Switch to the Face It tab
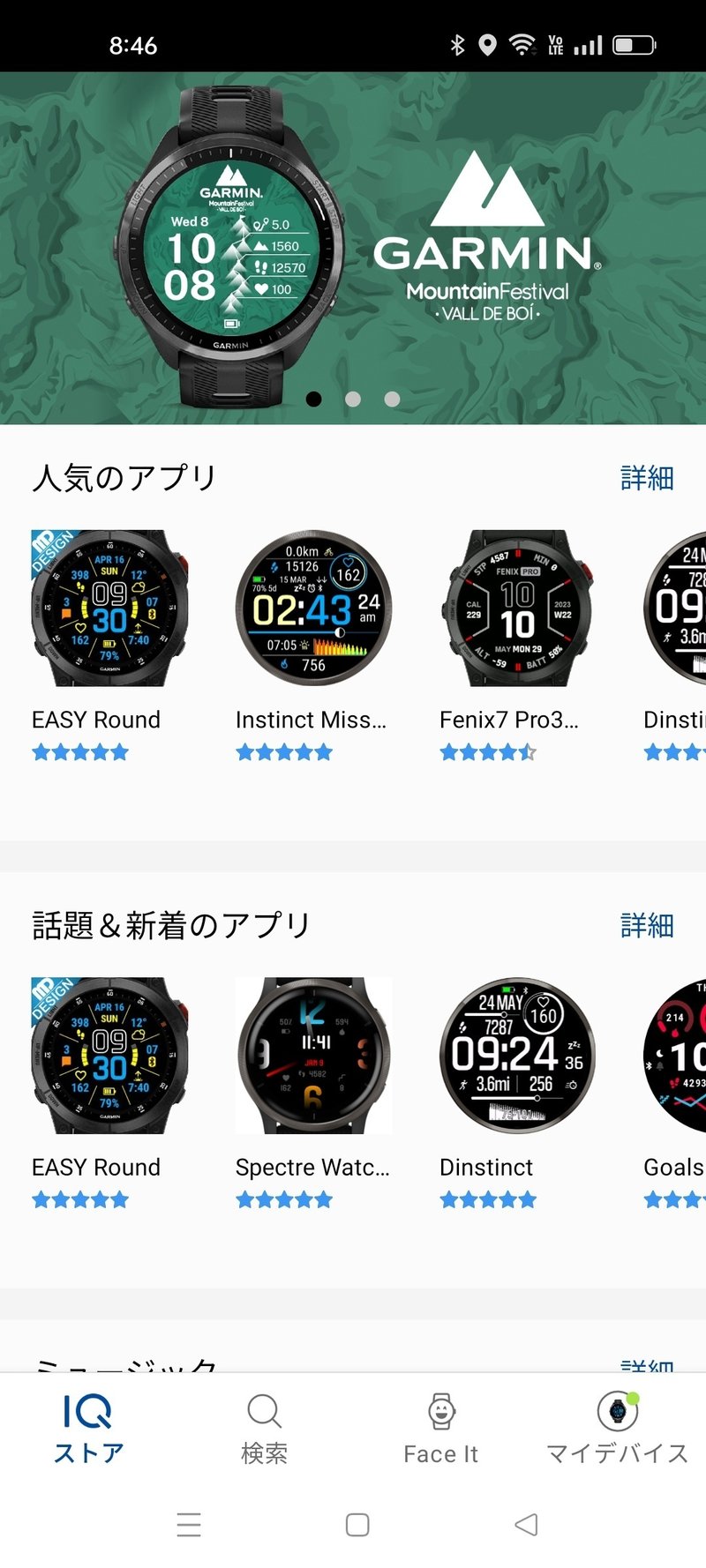This screenshot has height=1568, width=706. (441, 1427)
